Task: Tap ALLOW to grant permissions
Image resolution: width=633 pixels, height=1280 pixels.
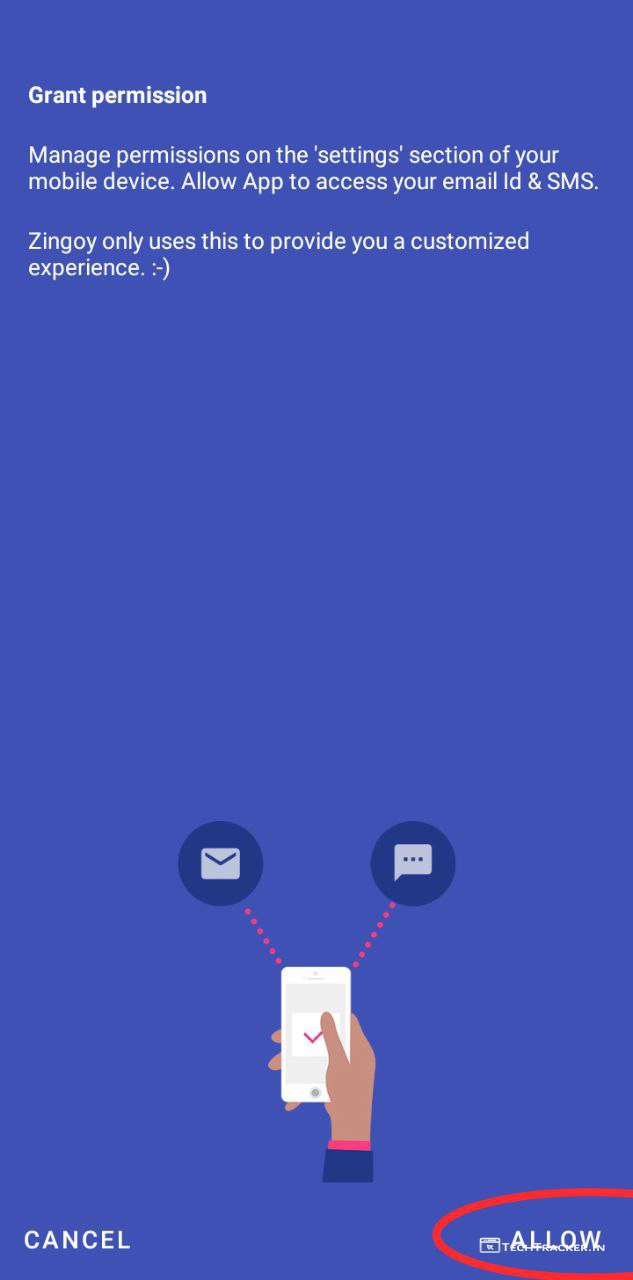Action: click(x=556, y=1240)
